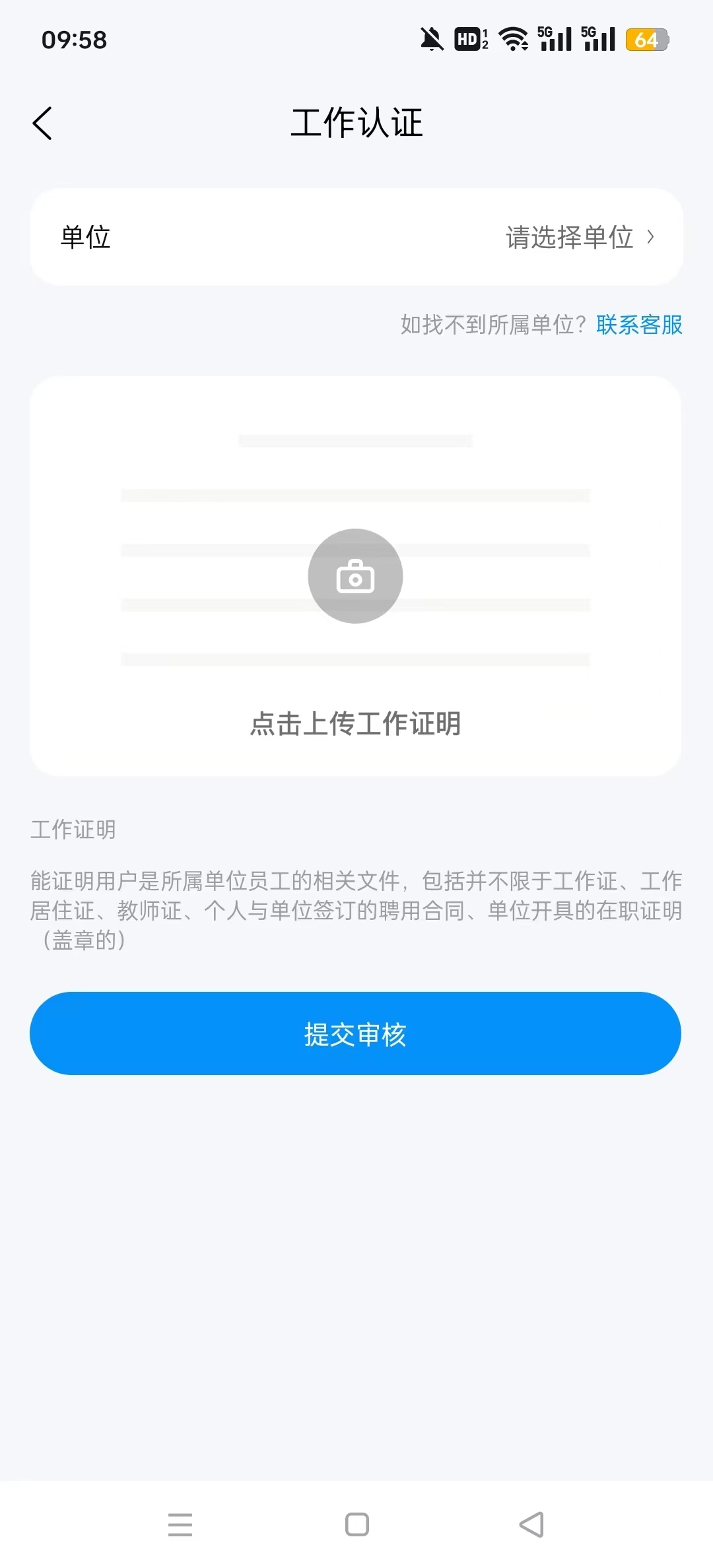713x1568 pixels.
Task: Submit the form via 提交审核
Action: (356, 1033)
